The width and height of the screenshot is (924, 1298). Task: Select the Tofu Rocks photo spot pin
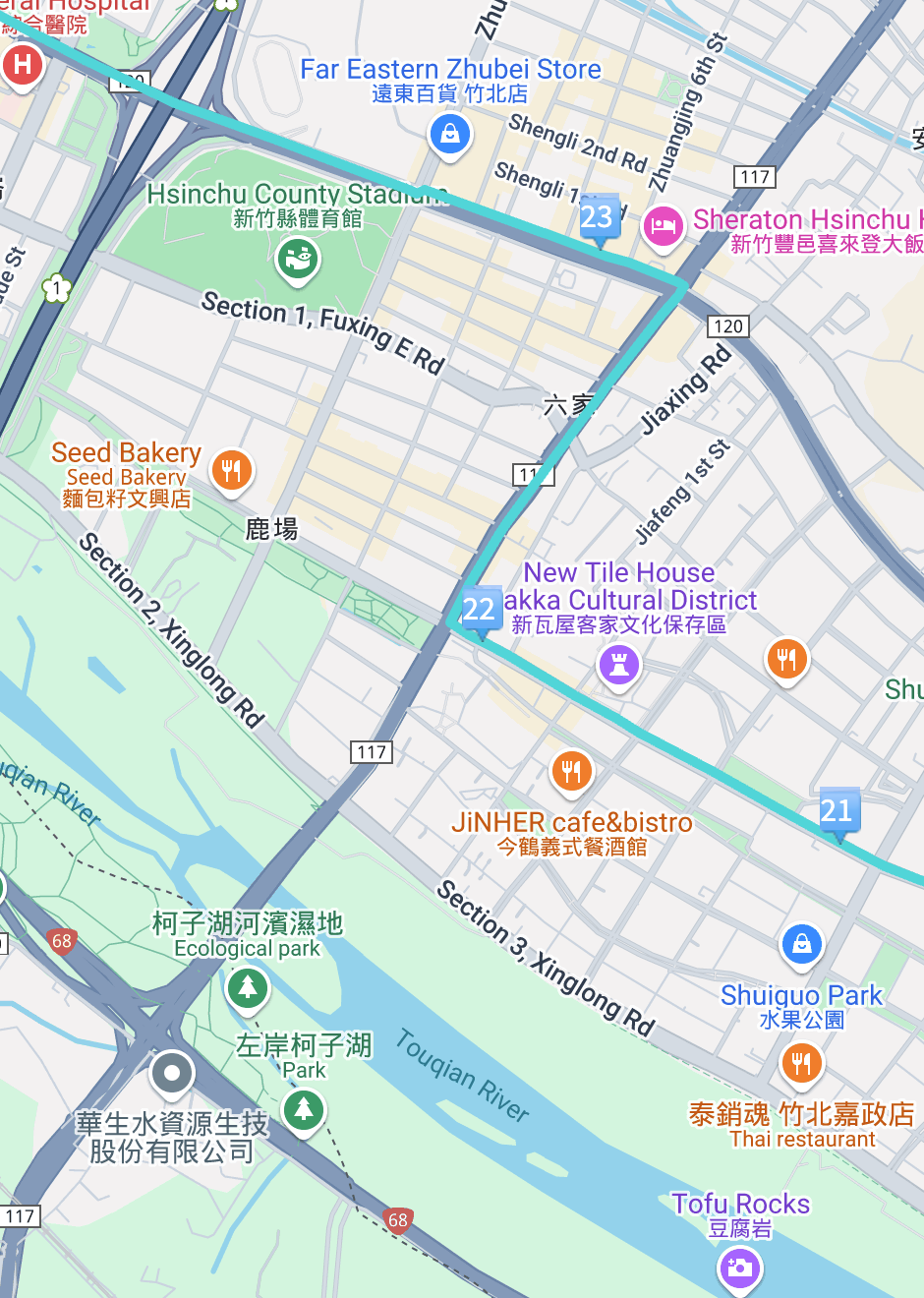tap(739, 1268)
